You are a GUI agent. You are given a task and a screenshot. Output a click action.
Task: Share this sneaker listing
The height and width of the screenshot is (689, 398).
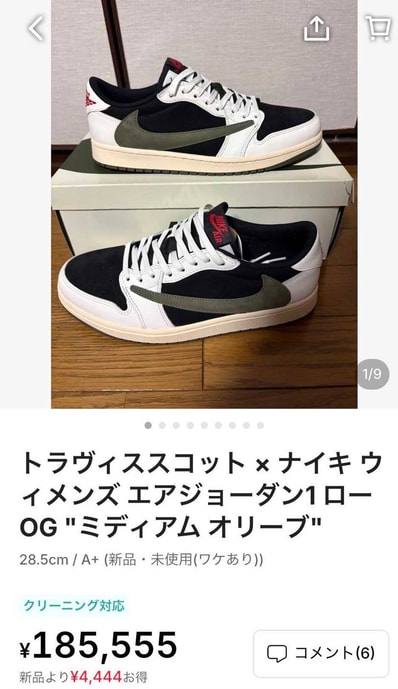[316, 29]
